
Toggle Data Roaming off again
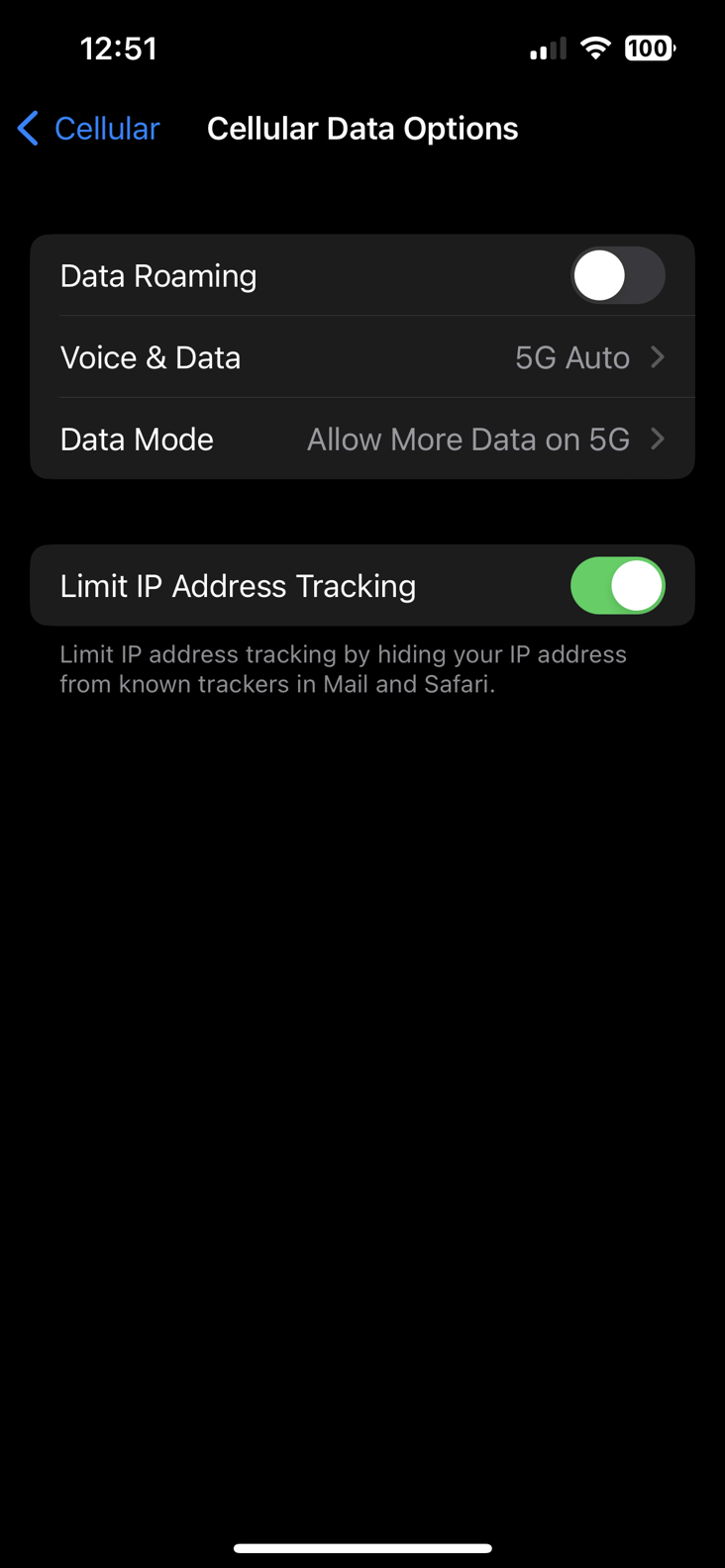[x=617, y=275]
